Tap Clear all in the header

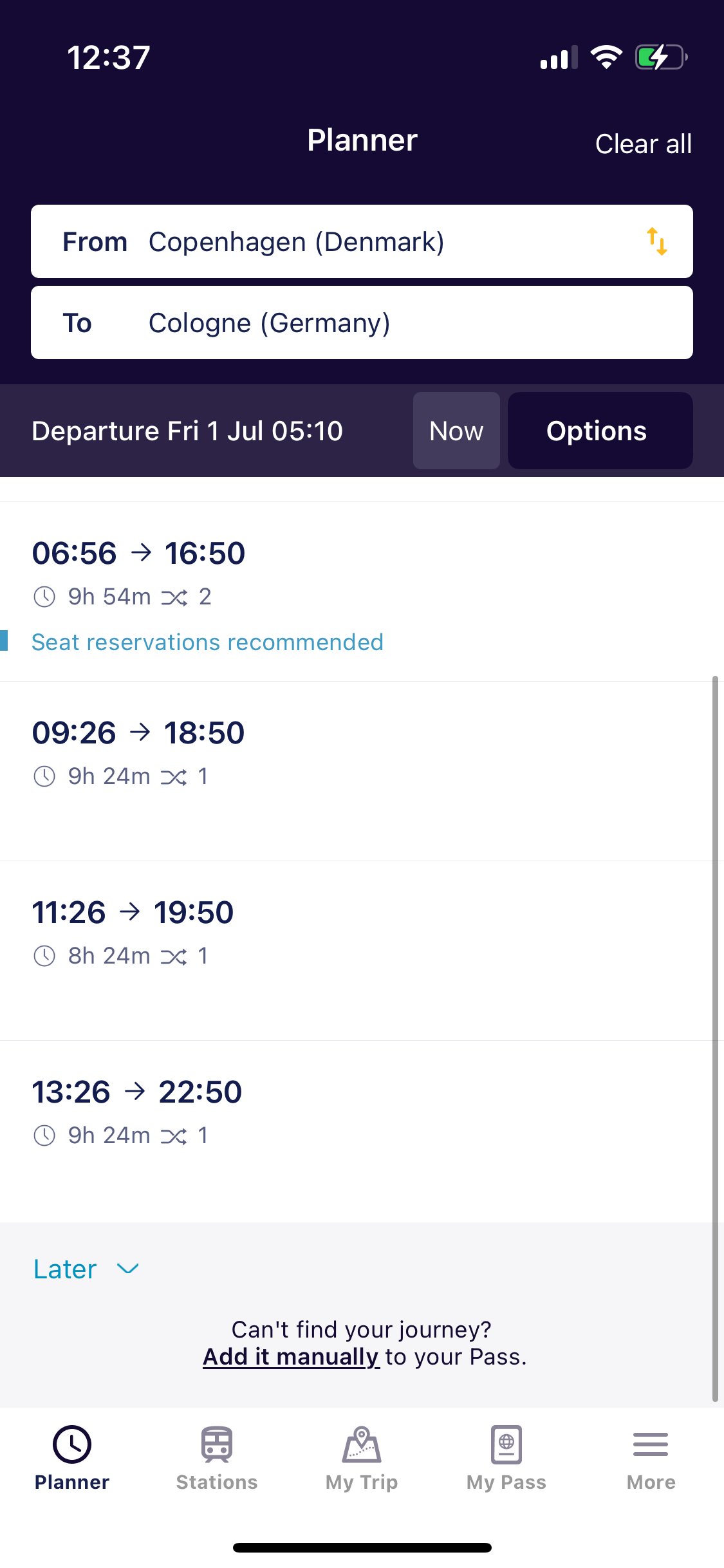[x=643, y=144]
